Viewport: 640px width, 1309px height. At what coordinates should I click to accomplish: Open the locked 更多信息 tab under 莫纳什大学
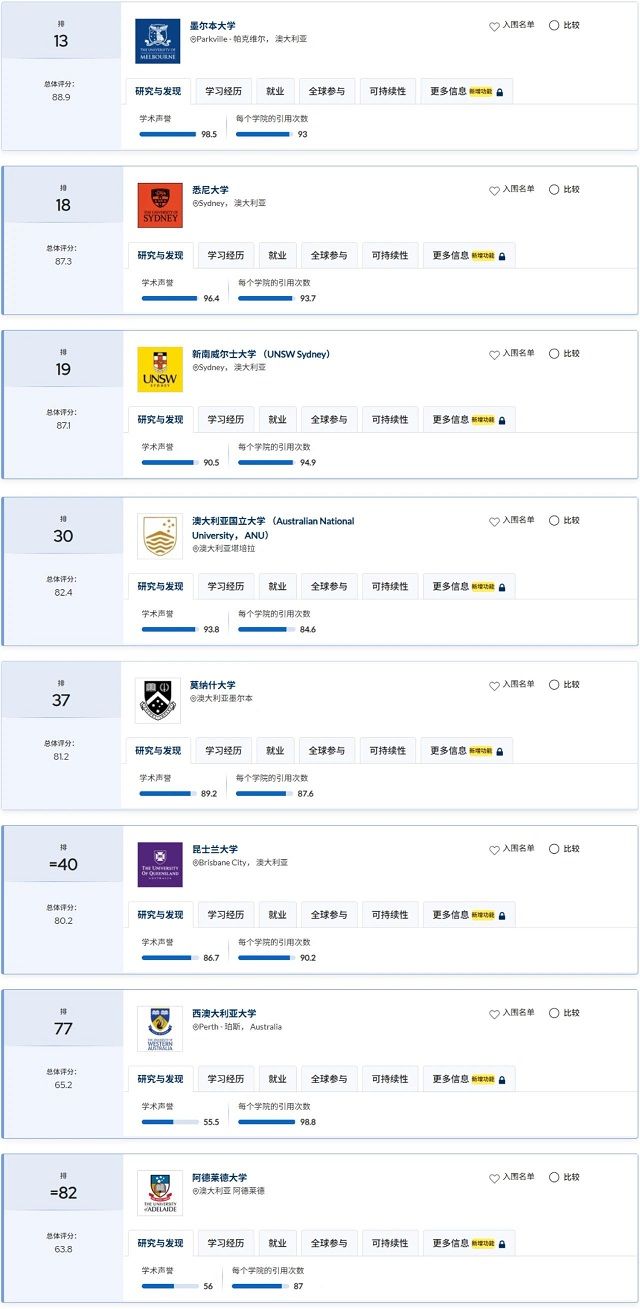467,750
